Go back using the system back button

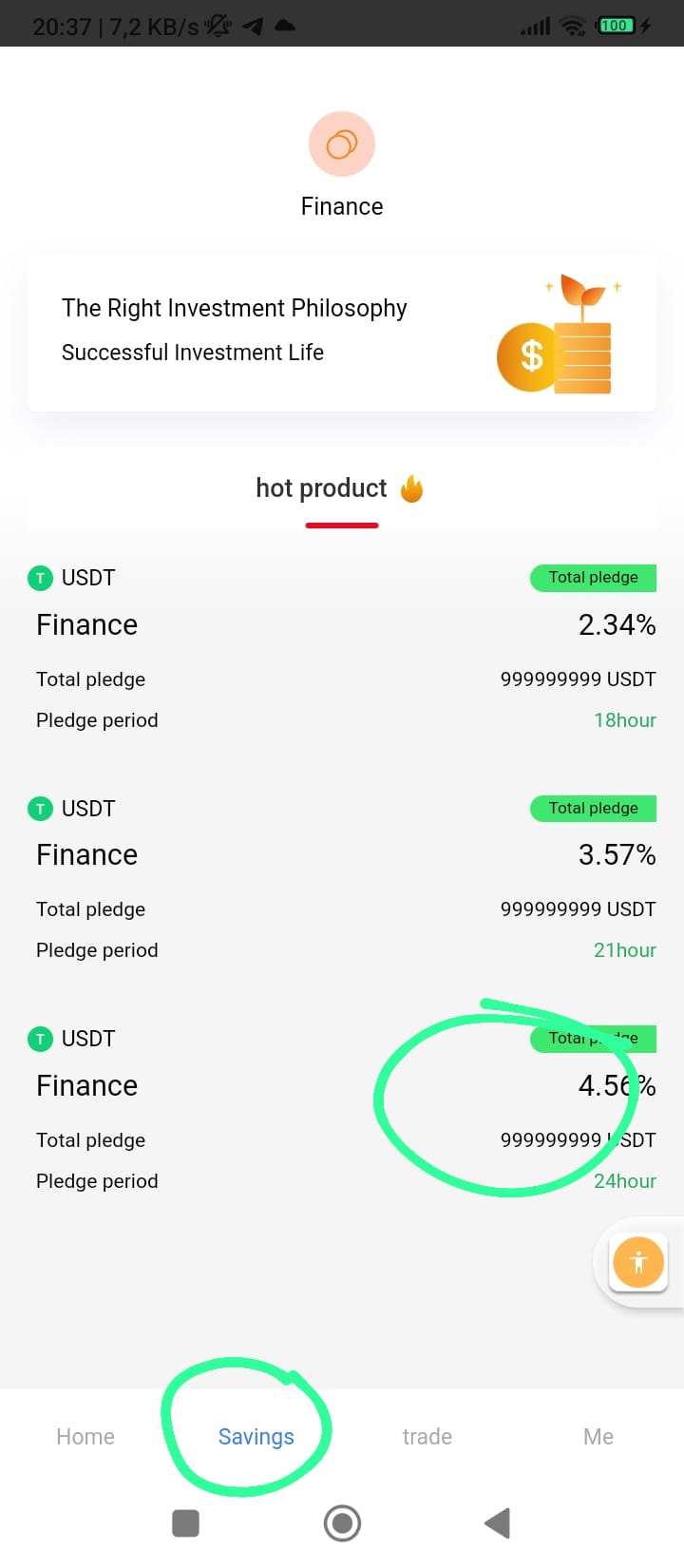[x=497, y=1522]
